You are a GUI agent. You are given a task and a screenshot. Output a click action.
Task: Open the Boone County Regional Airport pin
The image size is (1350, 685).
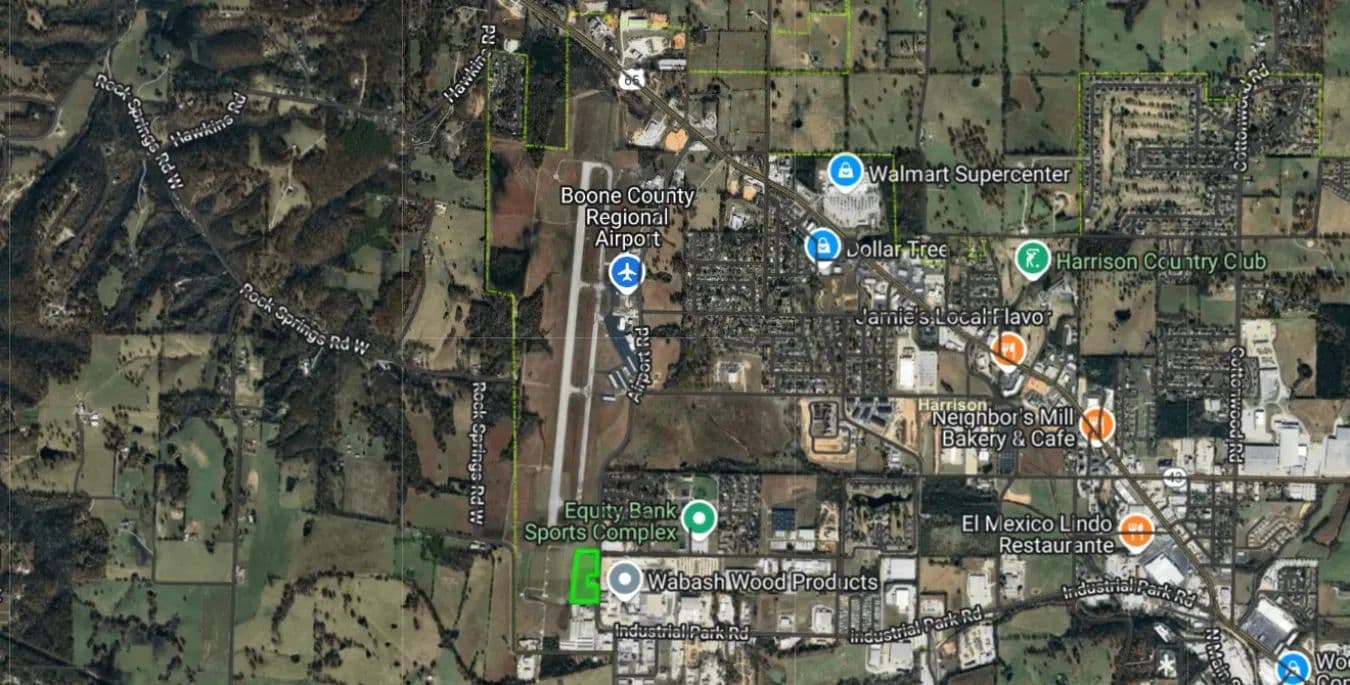[627, 271]
